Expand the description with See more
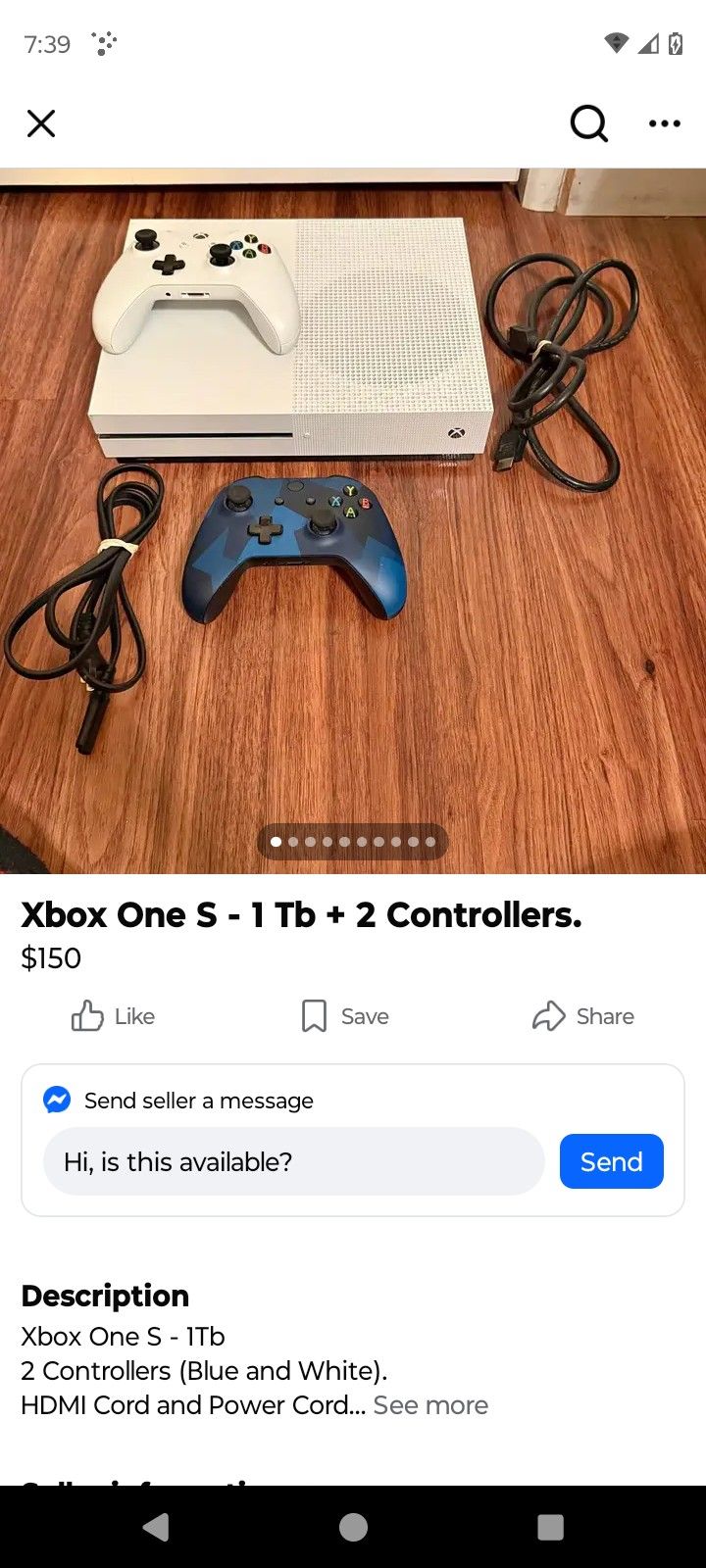Image resolution: width=706 pixels, height=1568 pixels. (x=429, y=1404)
